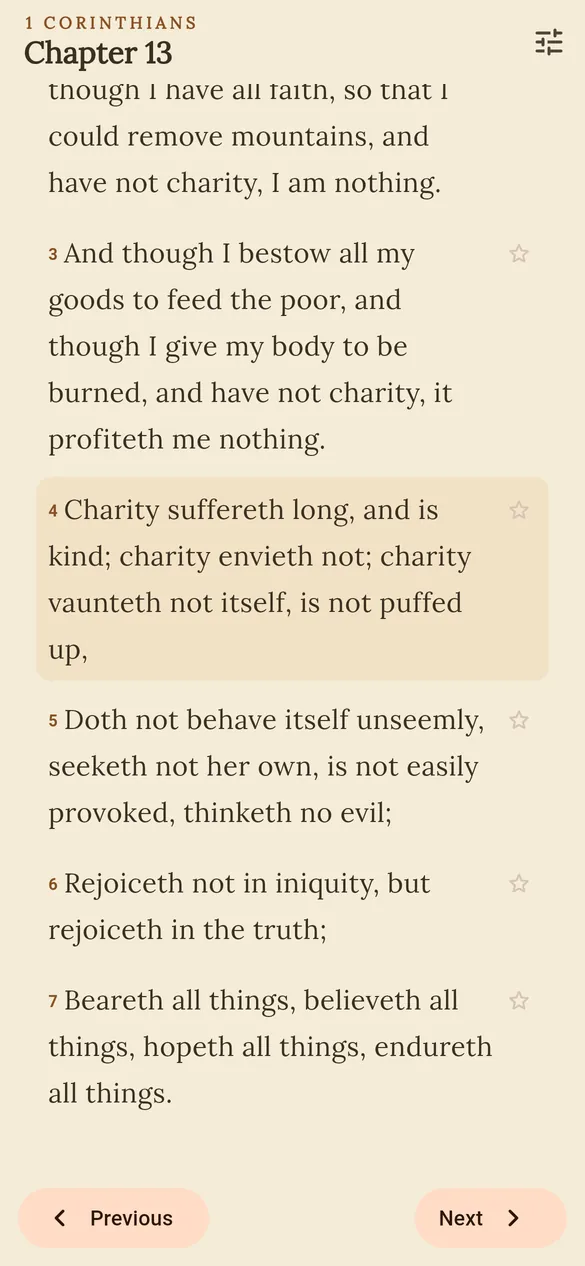The image size is (585, 1266).
Task: Star verse 5 Doth not behave unseemly
Action: [518, 721]
